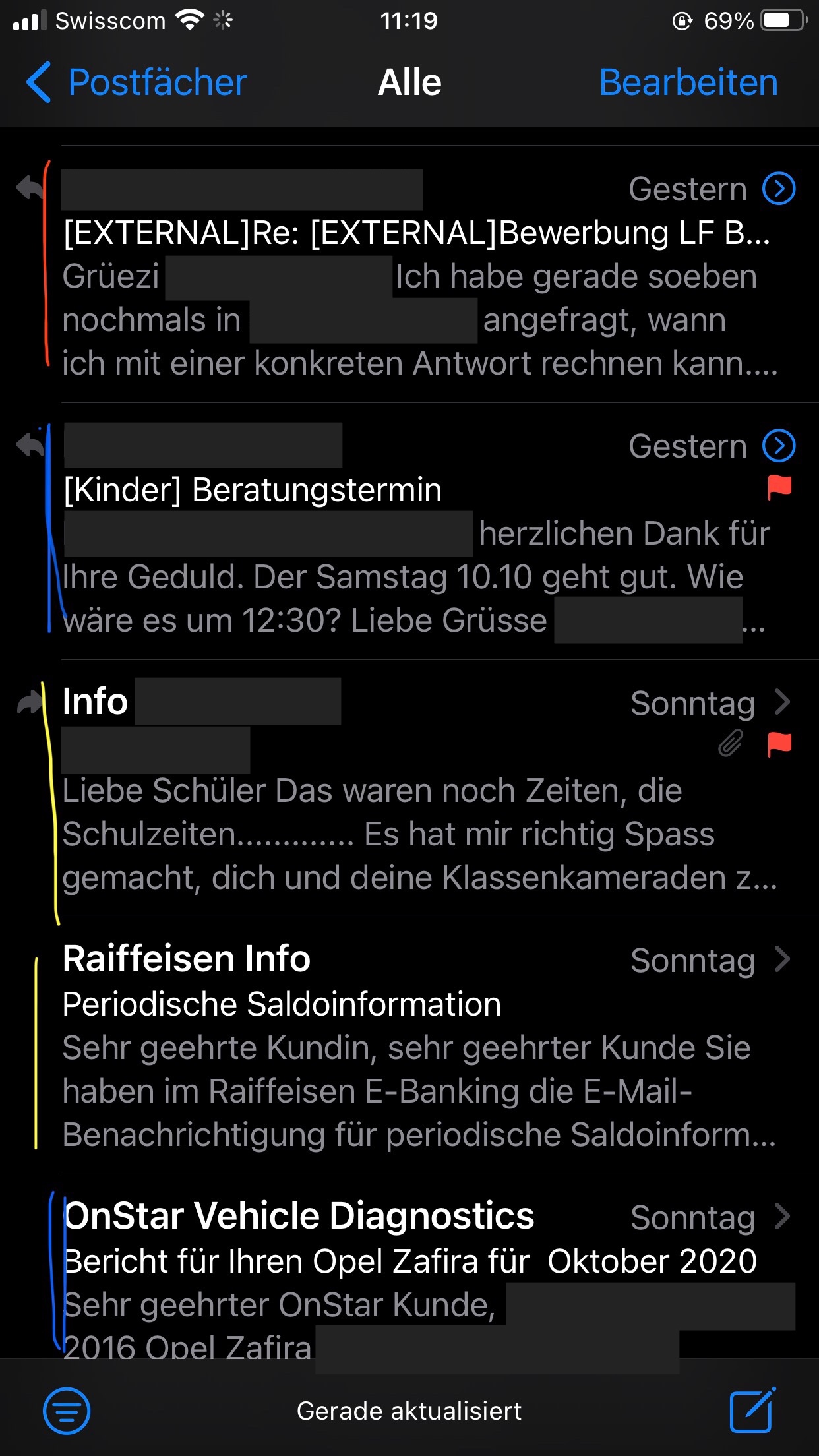
Task: Compose a new email
Action: coord(752,1410)
